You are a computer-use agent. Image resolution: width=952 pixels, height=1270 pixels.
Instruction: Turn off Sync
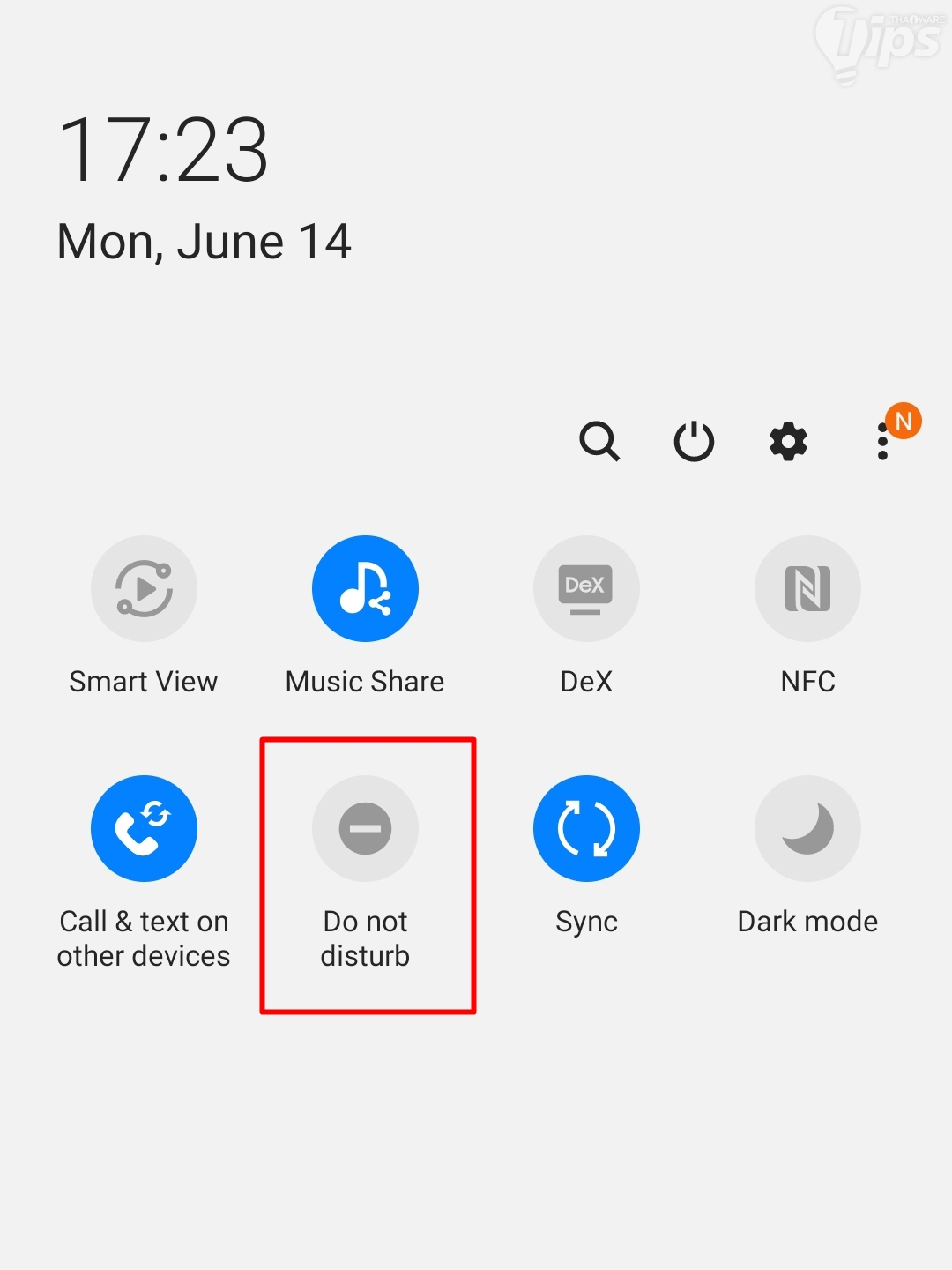[586, 828]
